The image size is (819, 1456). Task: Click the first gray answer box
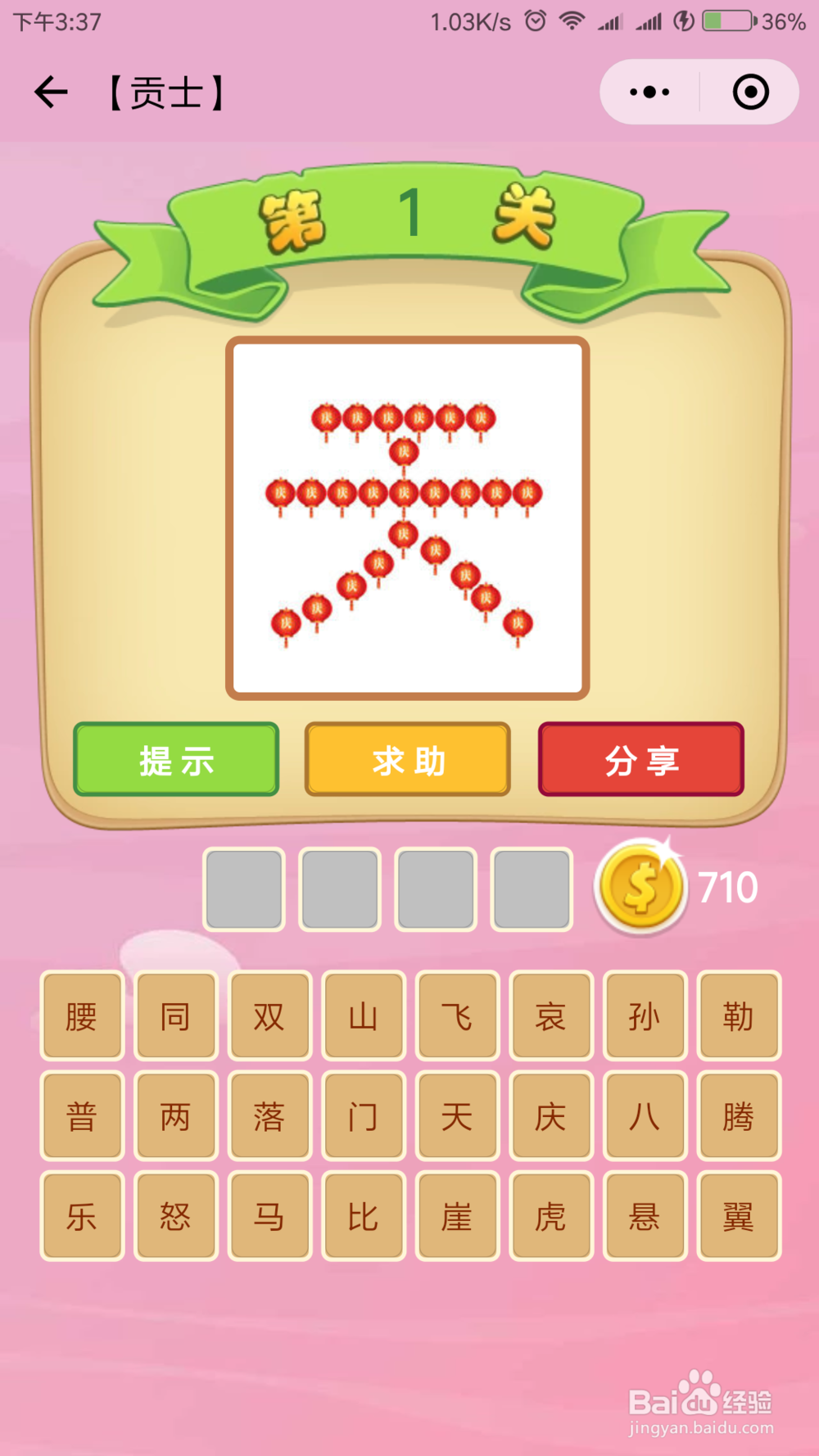point(243,887)
